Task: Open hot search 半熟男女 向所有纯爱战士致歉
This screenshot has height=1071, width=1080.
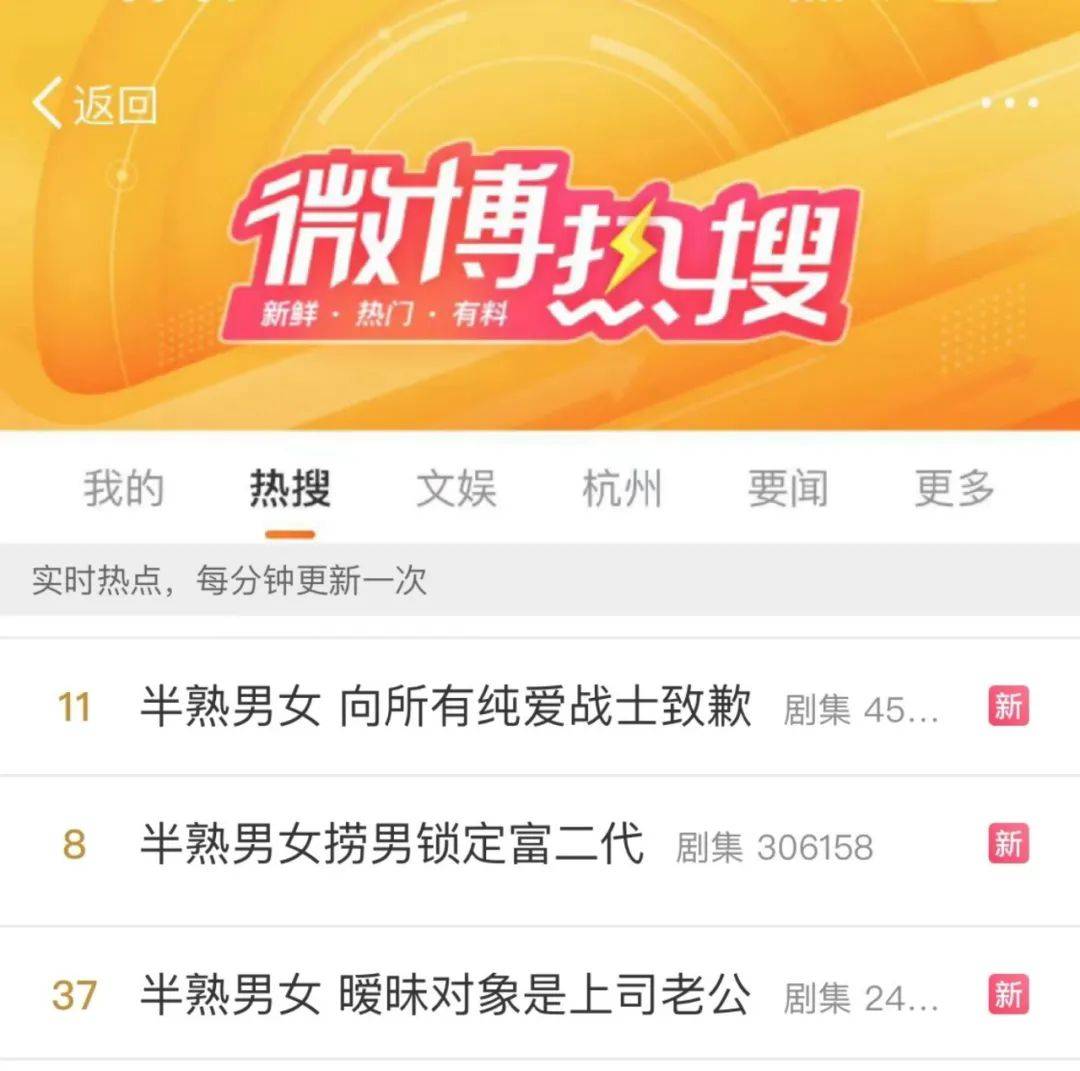Action: (446, 708)
